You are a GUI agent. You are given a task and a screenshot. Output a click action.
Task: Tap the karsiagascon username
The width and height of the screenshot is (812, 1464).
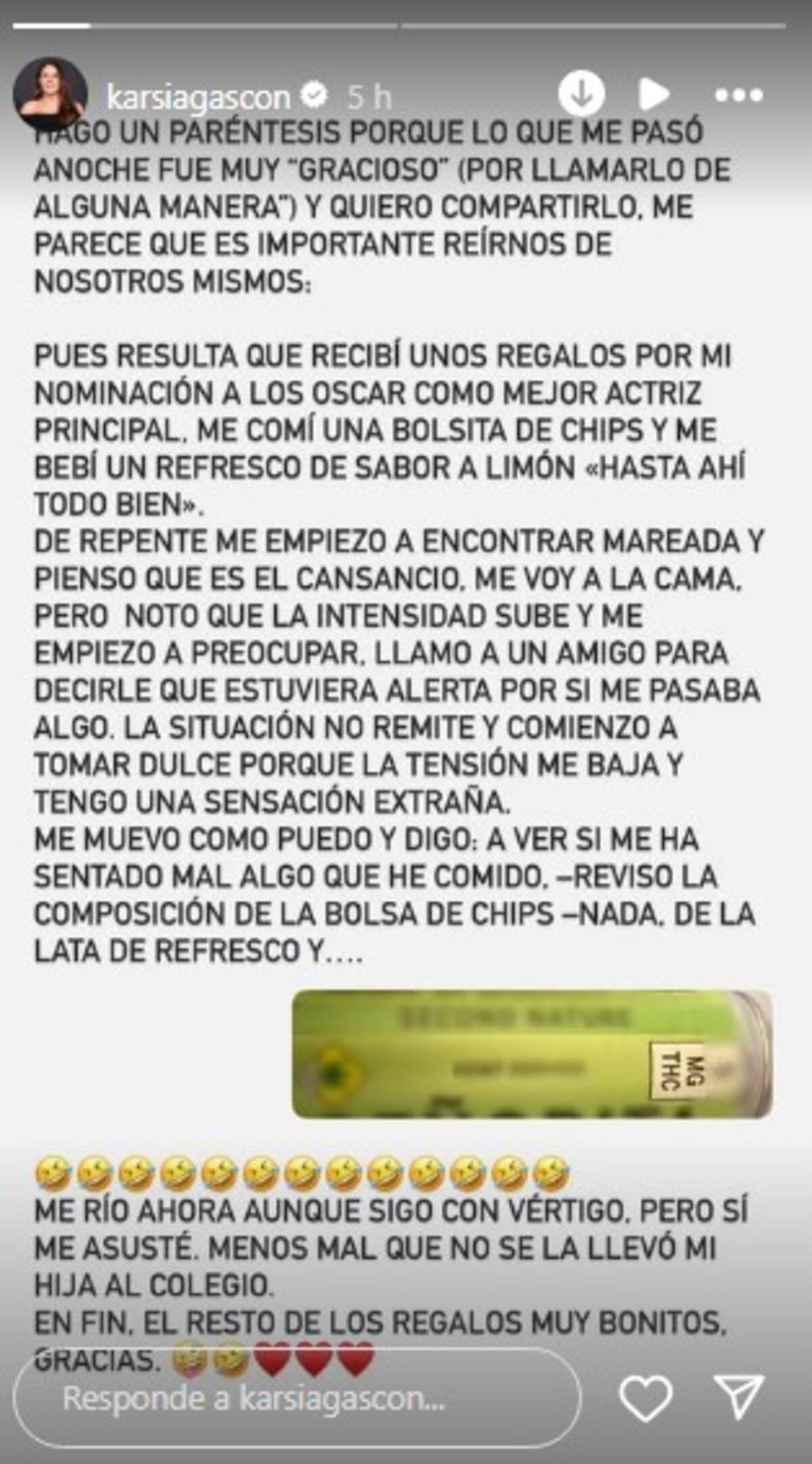(x=198, y=97)
